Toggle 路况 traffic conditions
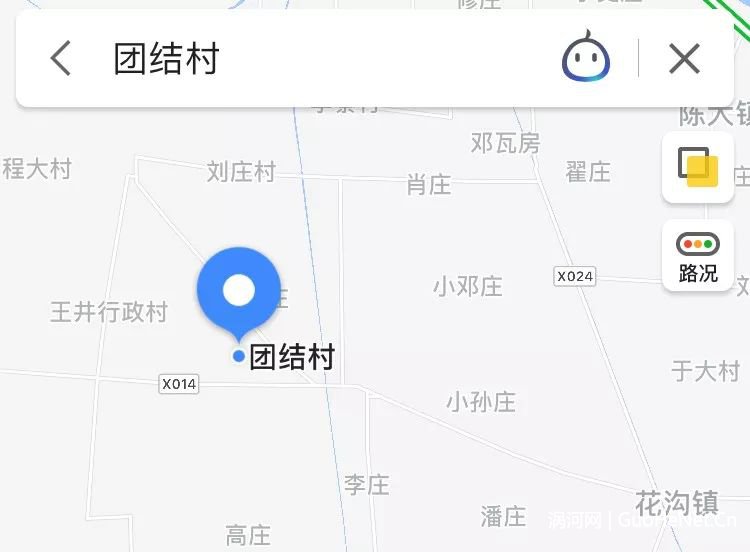Viewport: 750px width, 552px height. tap(697, 256)
